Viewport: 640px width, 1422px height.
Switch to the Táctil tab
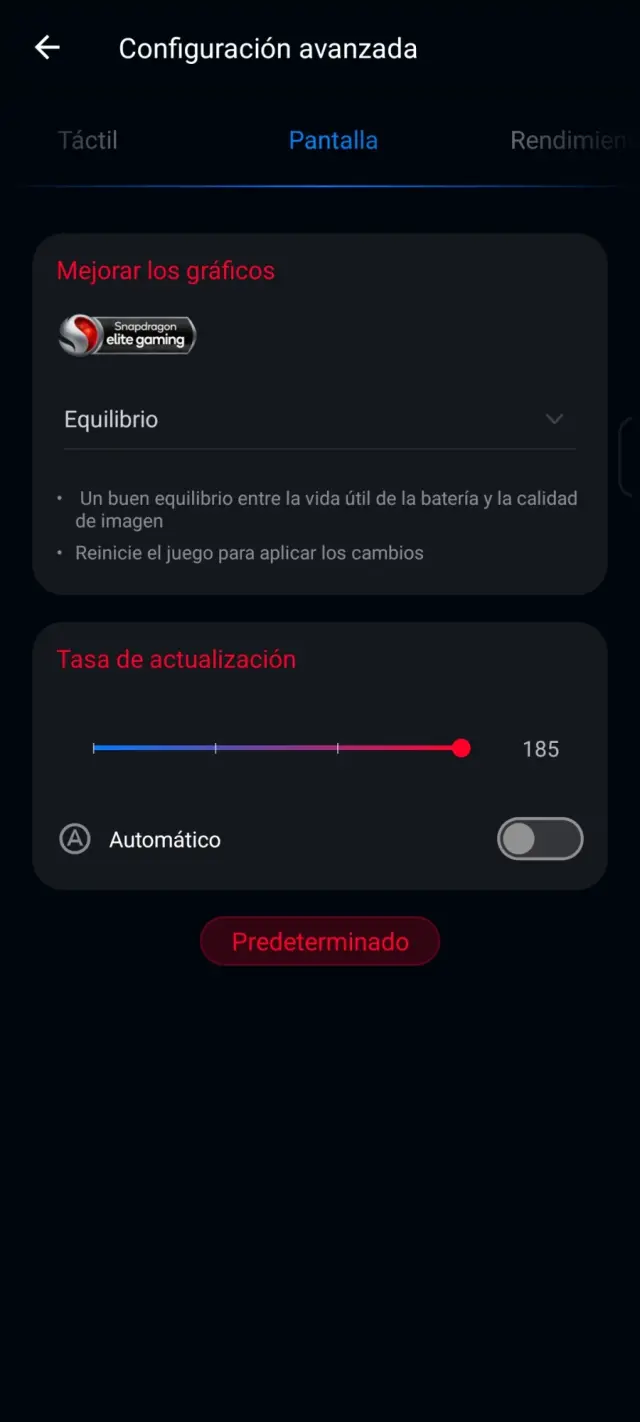point(88,140)
